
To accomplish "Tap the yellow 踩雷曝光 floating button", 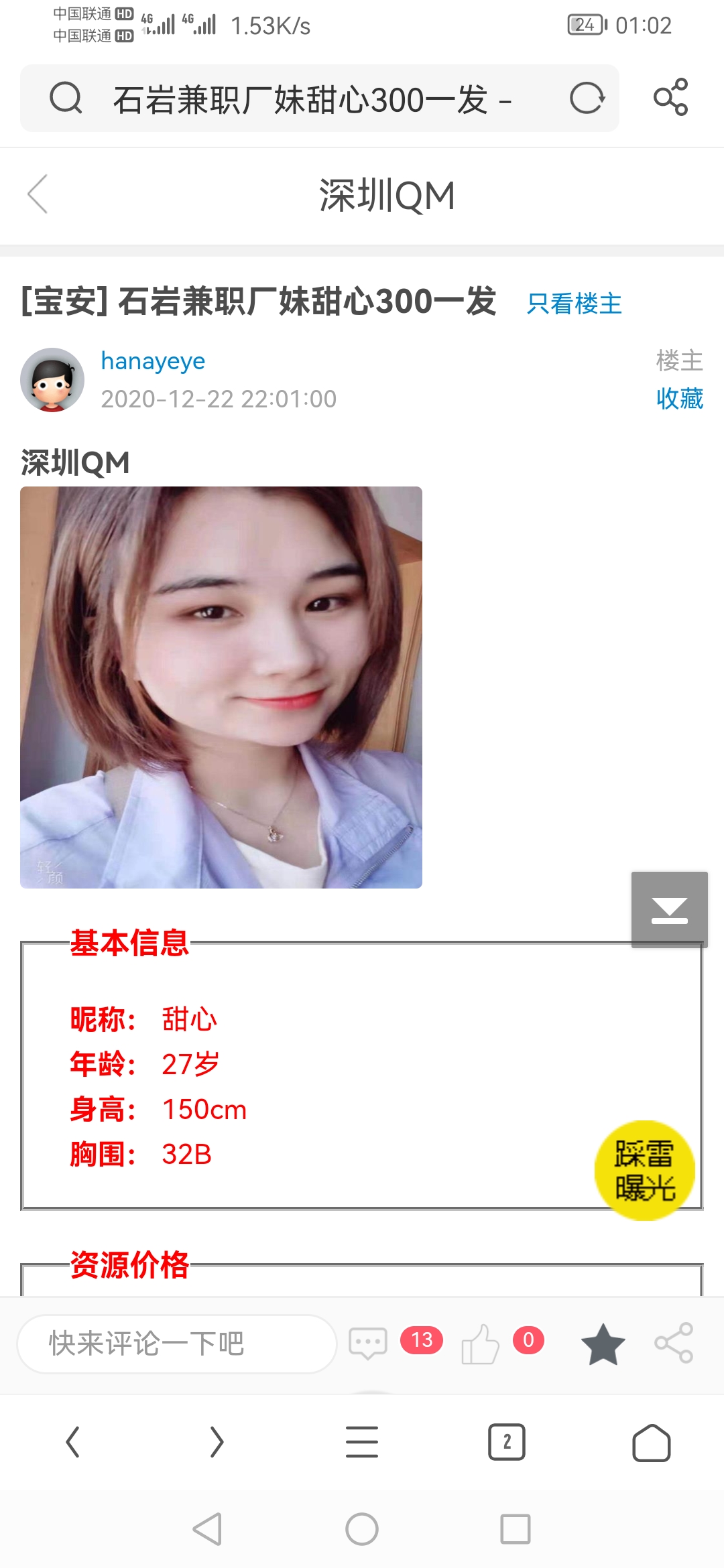I will 644,1170.
